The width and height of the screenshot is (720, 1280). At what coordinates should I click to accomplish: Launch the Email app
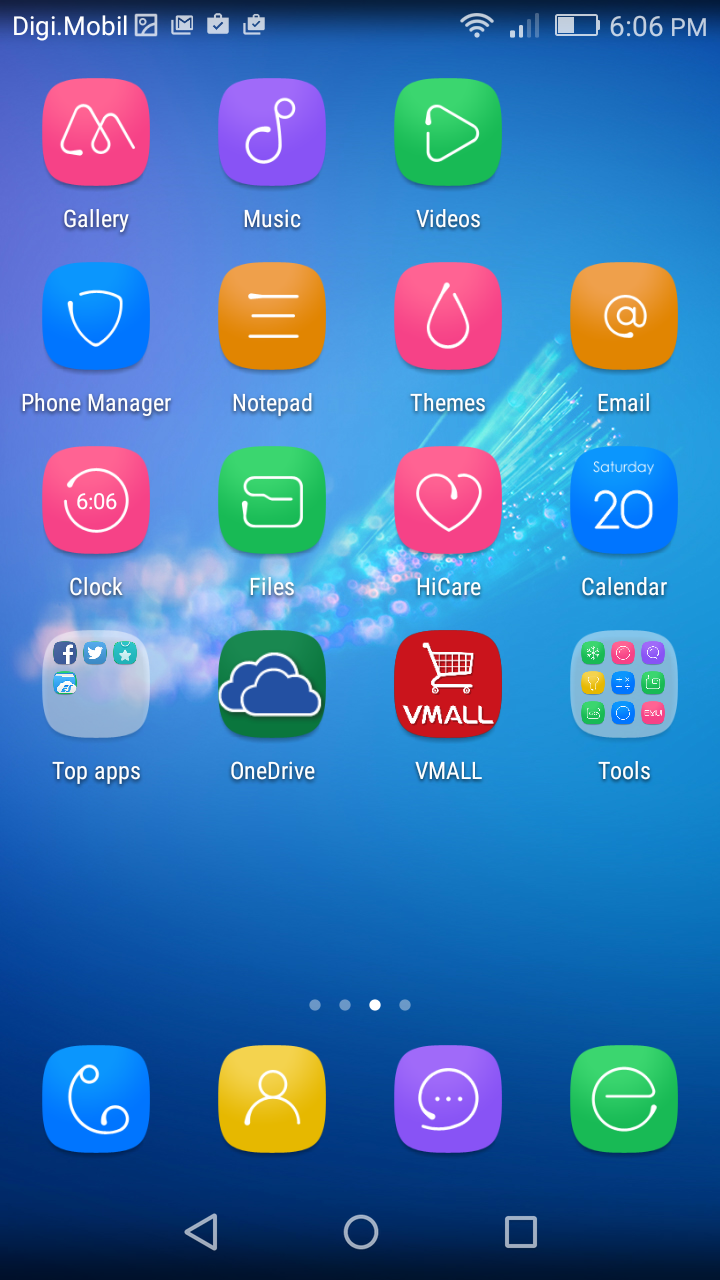[624, 316]
